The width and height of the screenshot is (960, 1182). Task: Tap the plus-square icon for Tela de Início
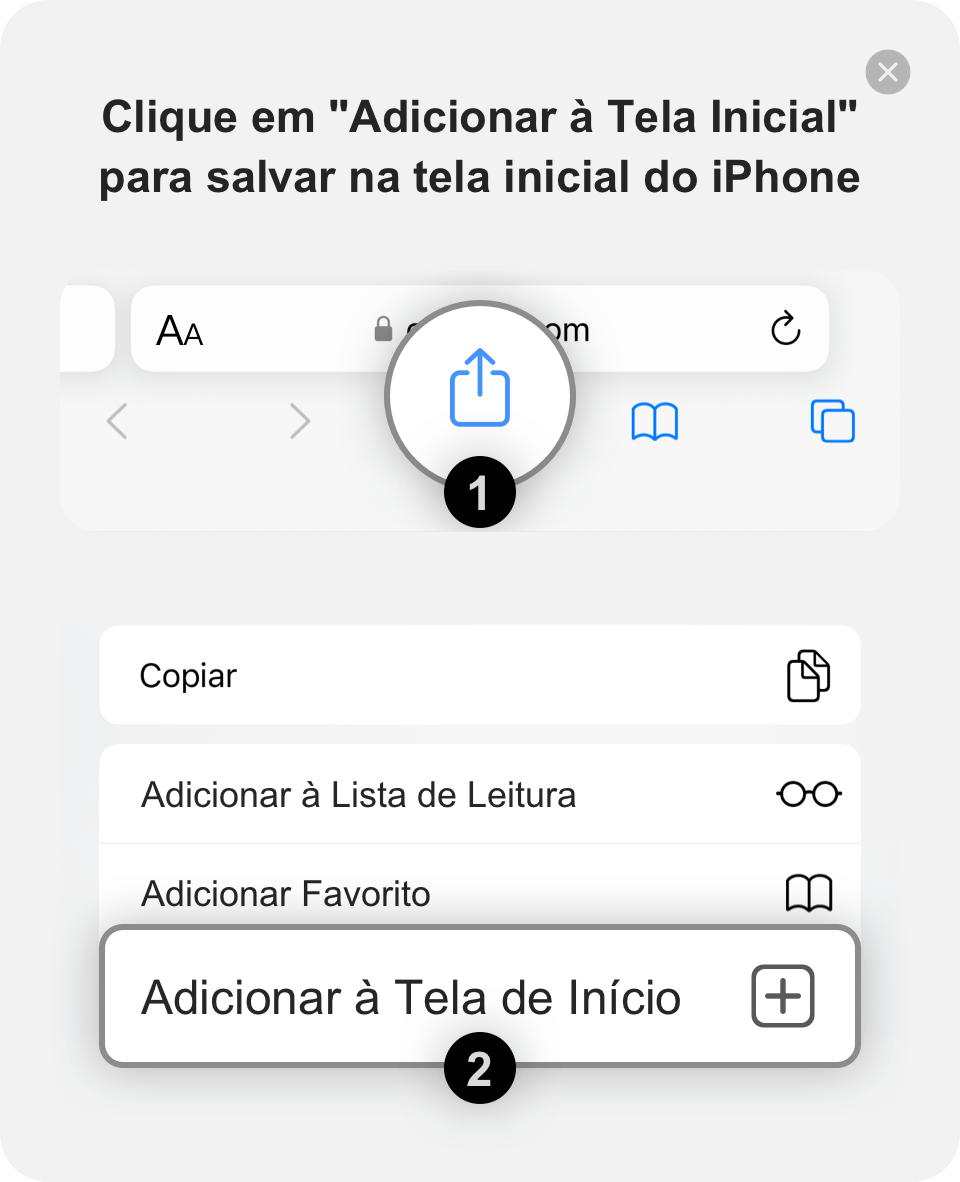pos(783,995)
